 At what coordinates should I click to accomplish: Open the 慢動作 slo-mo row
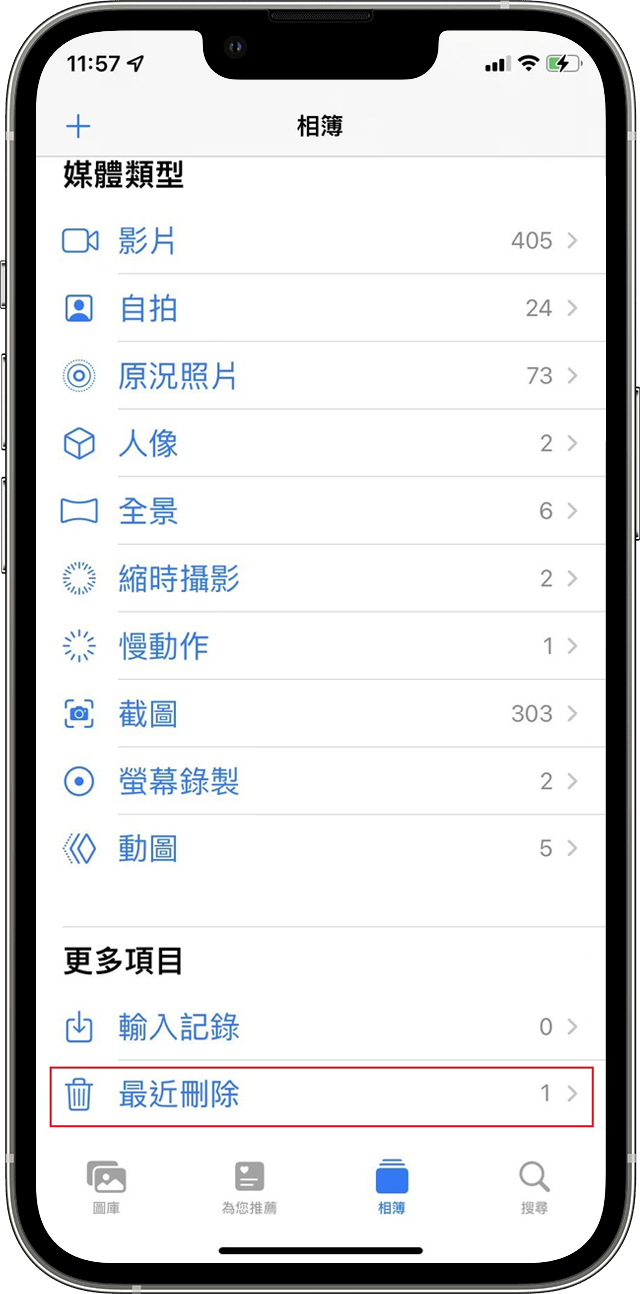[x=320, y=646]
